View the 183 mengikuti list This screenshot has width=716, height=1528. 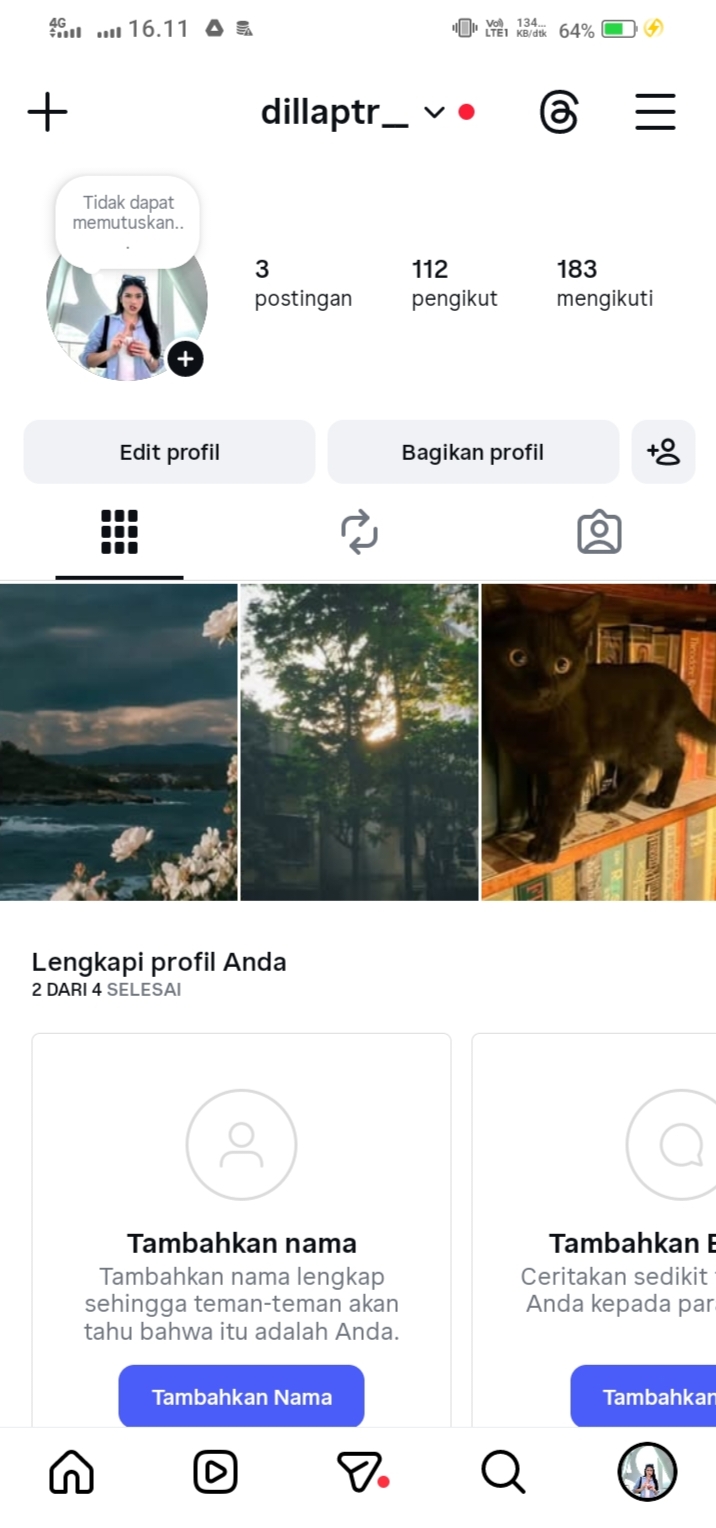[x=604, y=282]
